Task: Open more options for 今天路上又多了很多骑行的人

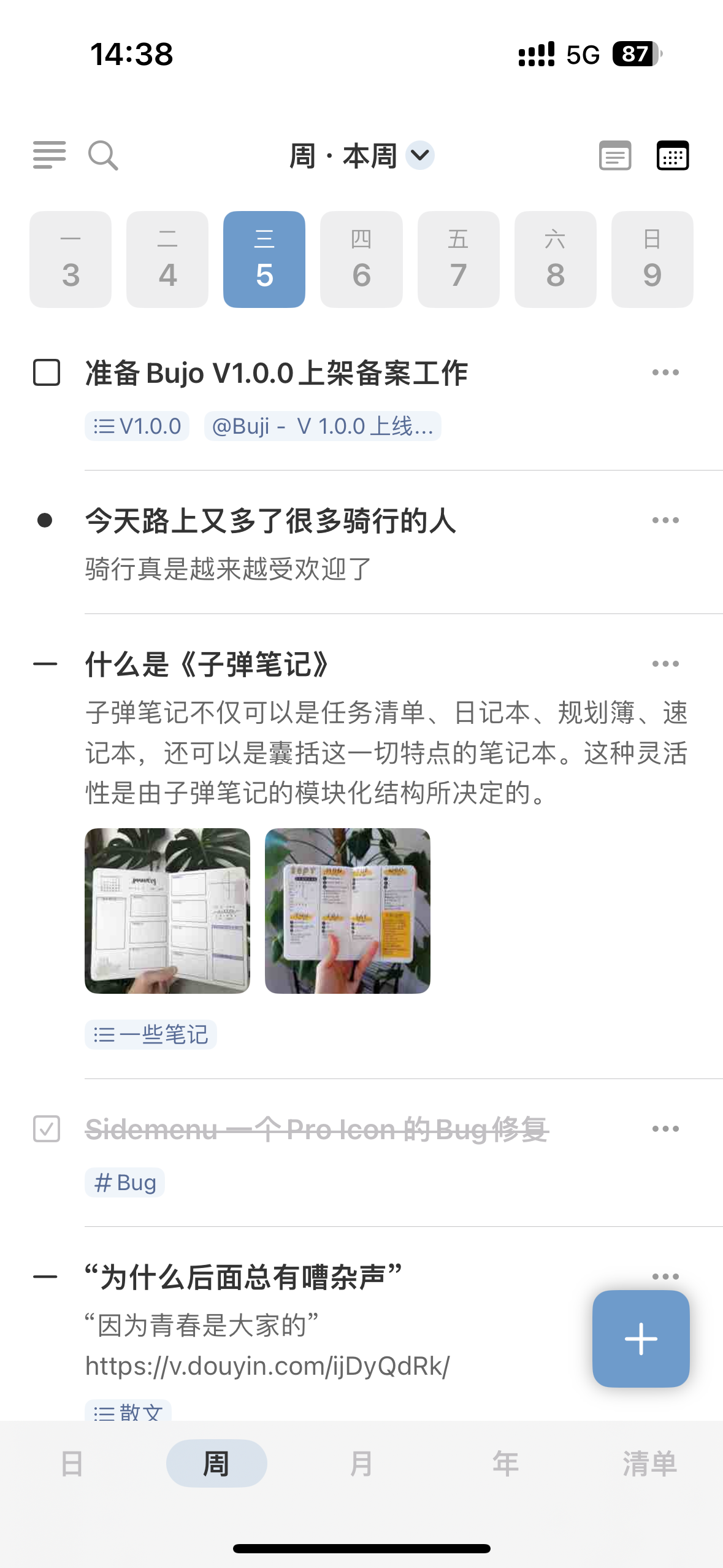Action: pyautogui.click(x=665, y=520)
